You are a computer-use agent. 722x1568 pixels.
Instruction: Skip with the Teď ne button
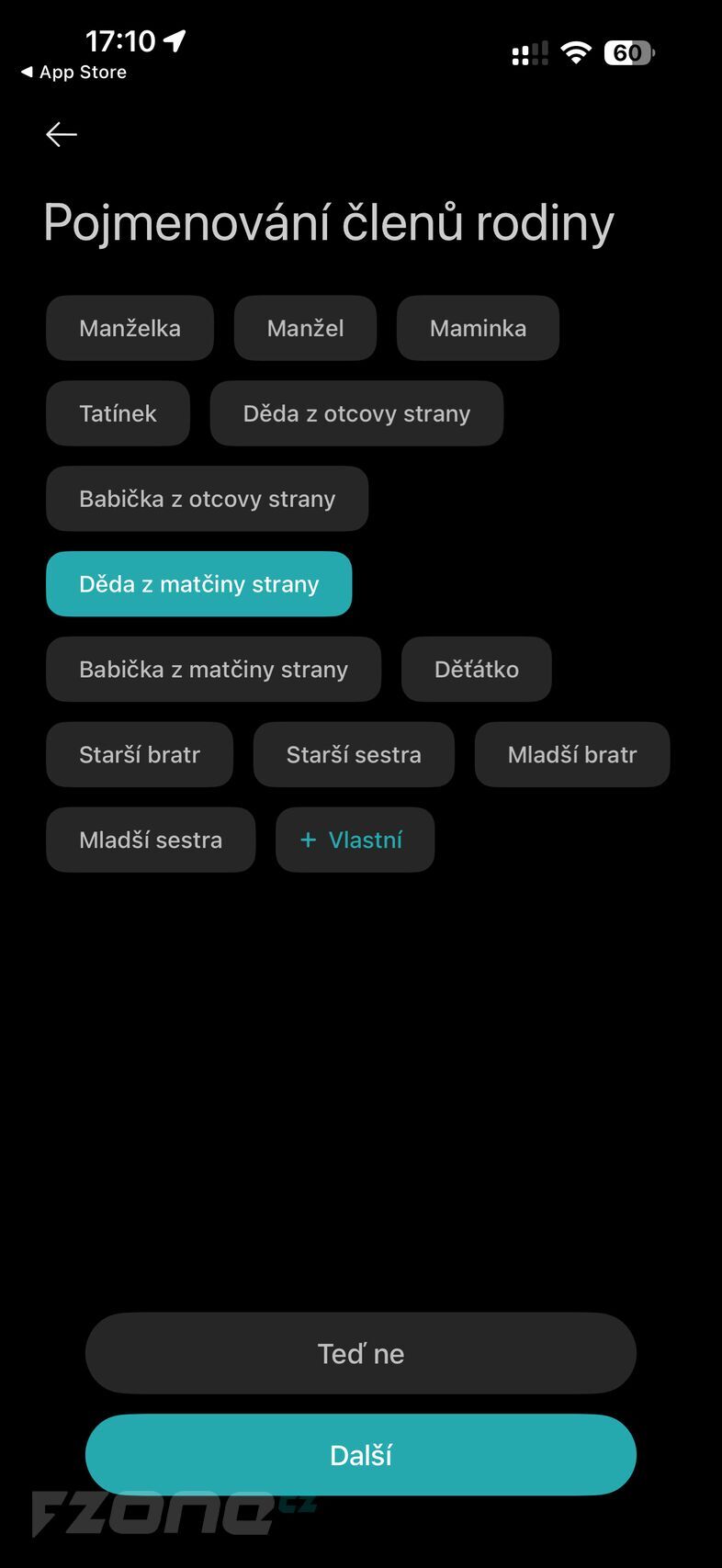coord(360,1353)
